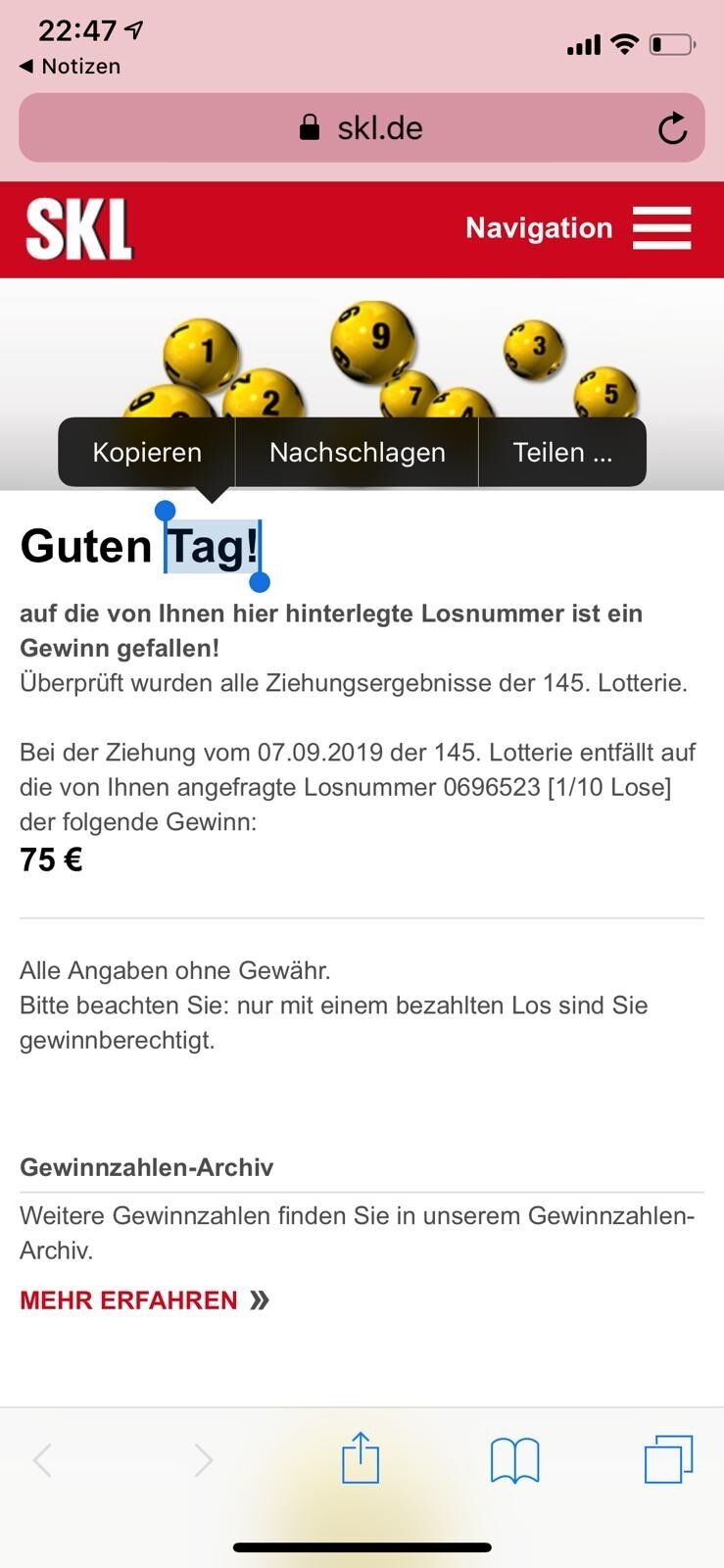Open Safari bookmarks

click(x=514, y=1459)
